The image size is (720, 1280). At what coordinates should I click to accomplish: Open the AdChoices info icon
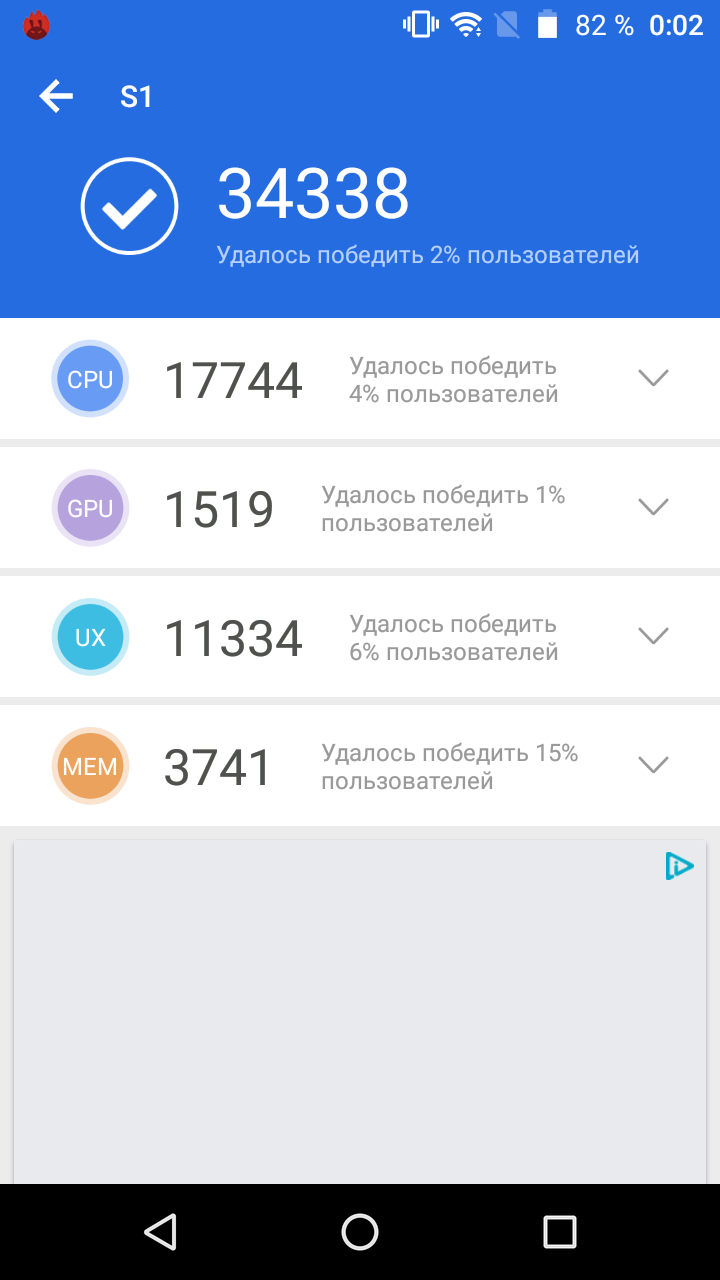[679, 866]
